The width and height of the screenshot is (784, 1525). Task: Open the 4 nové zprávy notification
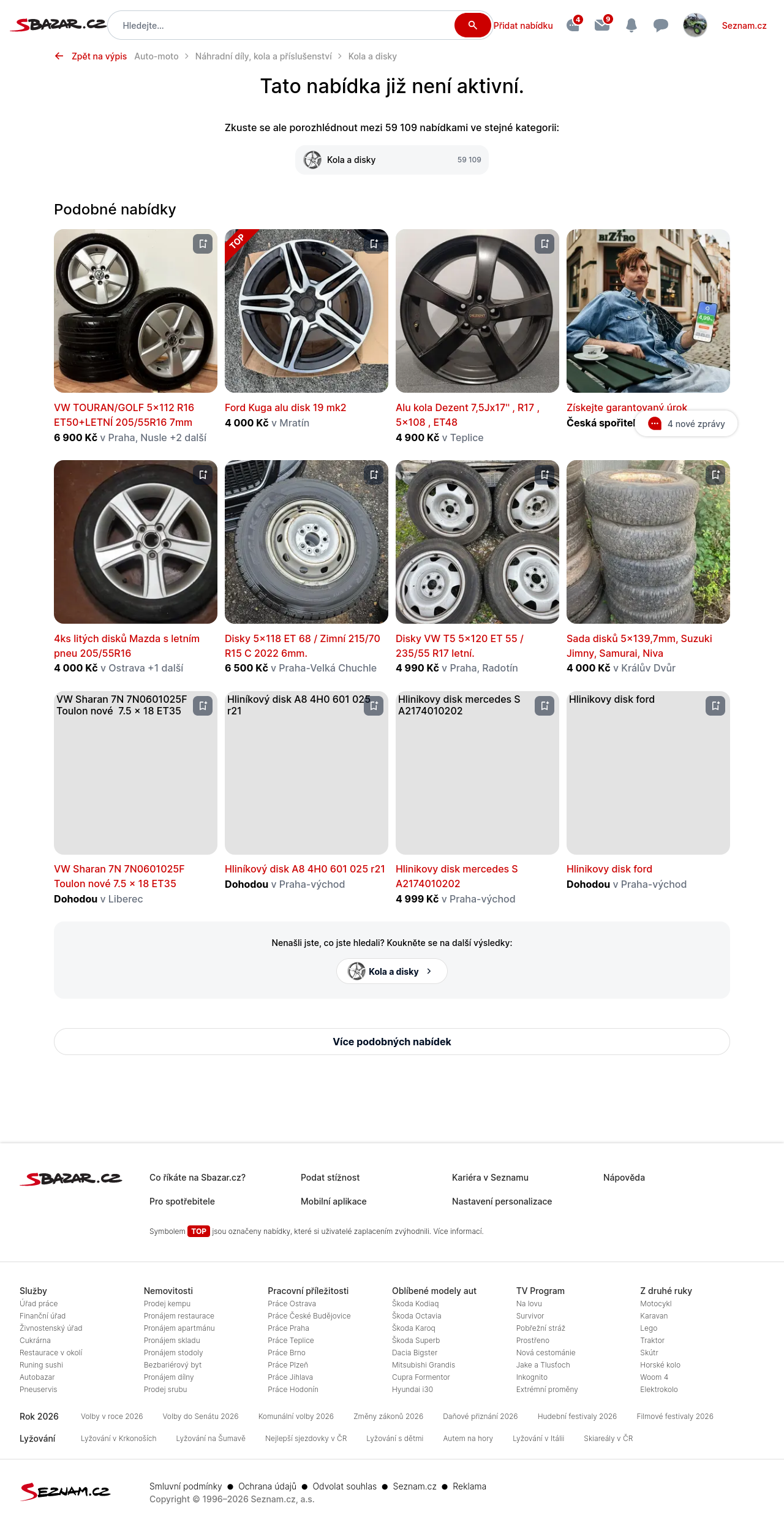tap(686, 423)
